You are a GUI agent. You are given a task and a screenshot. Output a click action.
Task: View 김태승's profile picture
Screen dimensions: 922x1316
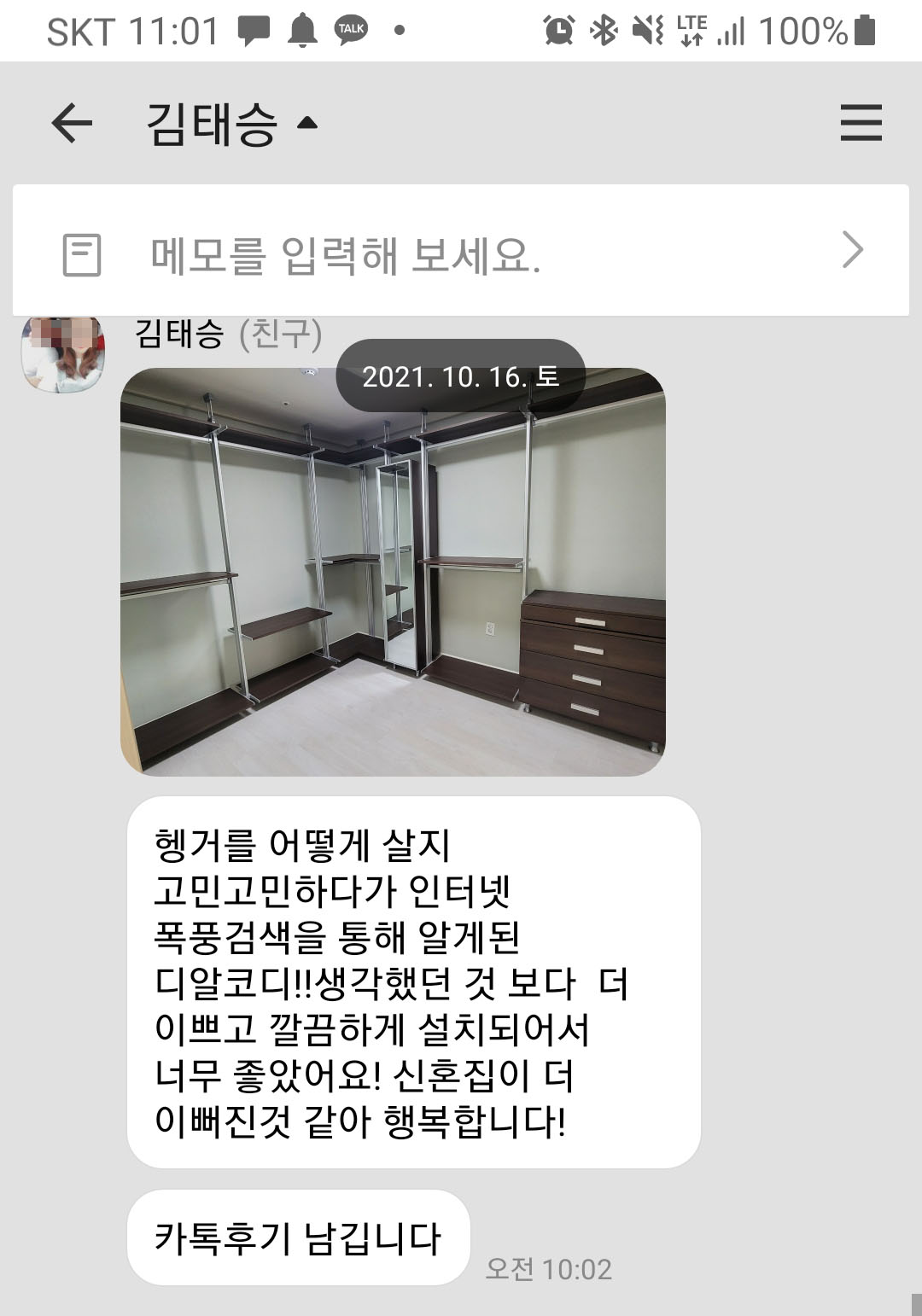(63, 353)
